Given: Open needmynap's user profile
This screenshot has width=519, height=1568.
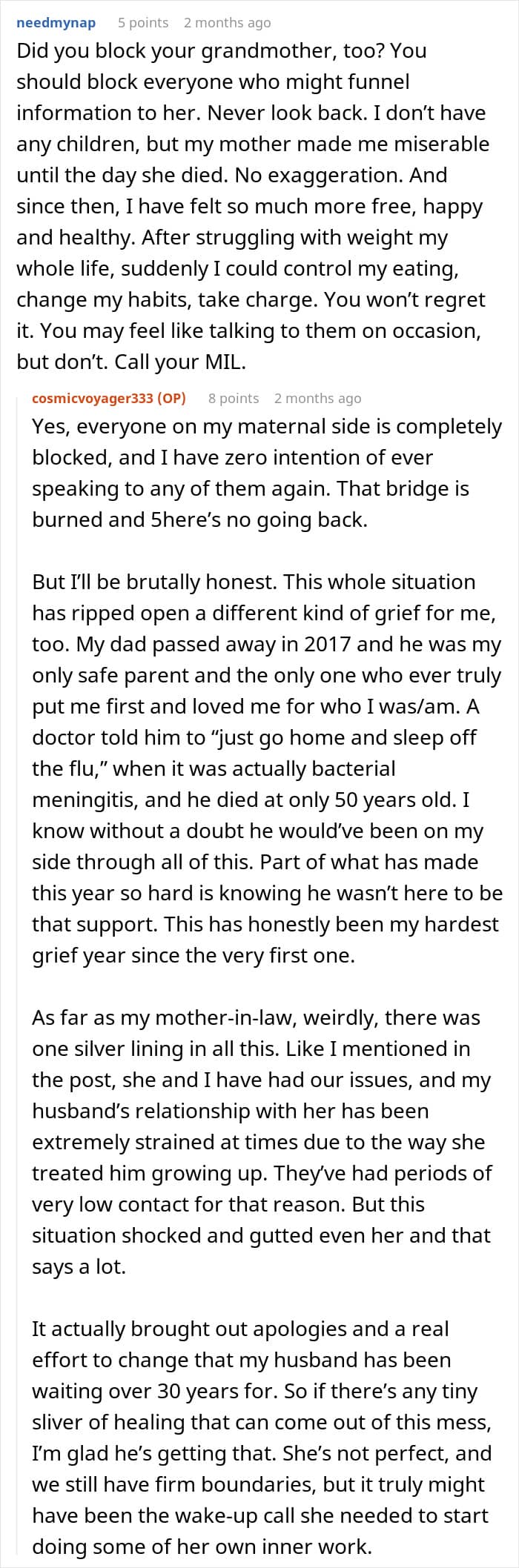Looking at the screenshot, I should 56,23.
